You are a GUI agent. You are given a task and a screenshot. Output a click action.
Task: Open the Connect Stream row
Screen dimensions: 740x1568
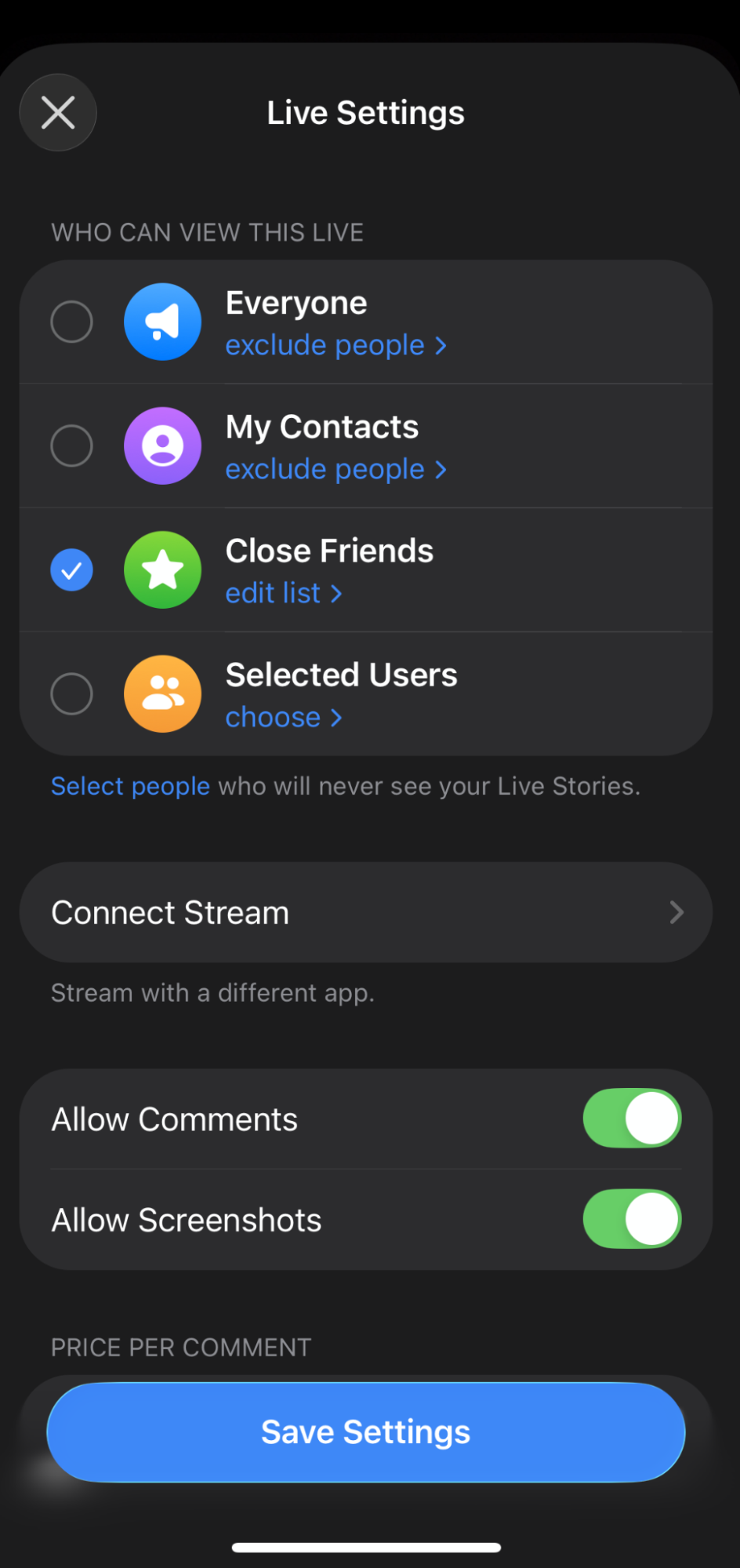pos(365,912)
